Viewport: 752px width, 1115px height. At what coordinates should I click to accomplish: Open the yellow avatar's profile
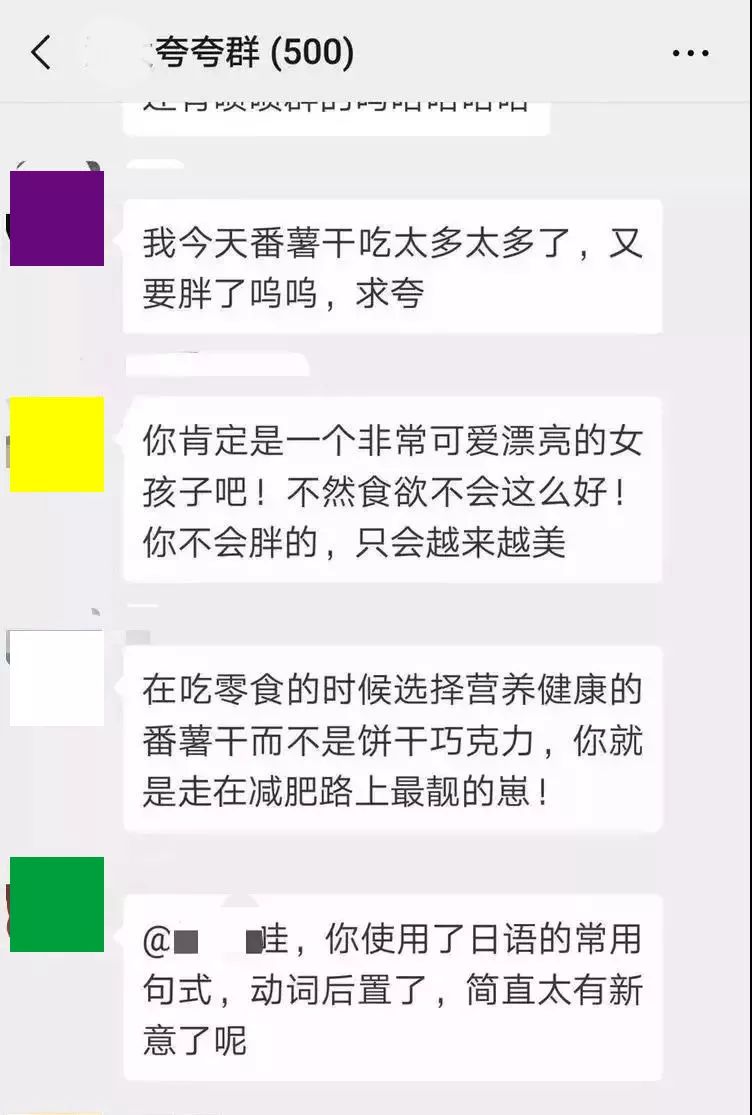pyautogui.click(x=57, y=444)
